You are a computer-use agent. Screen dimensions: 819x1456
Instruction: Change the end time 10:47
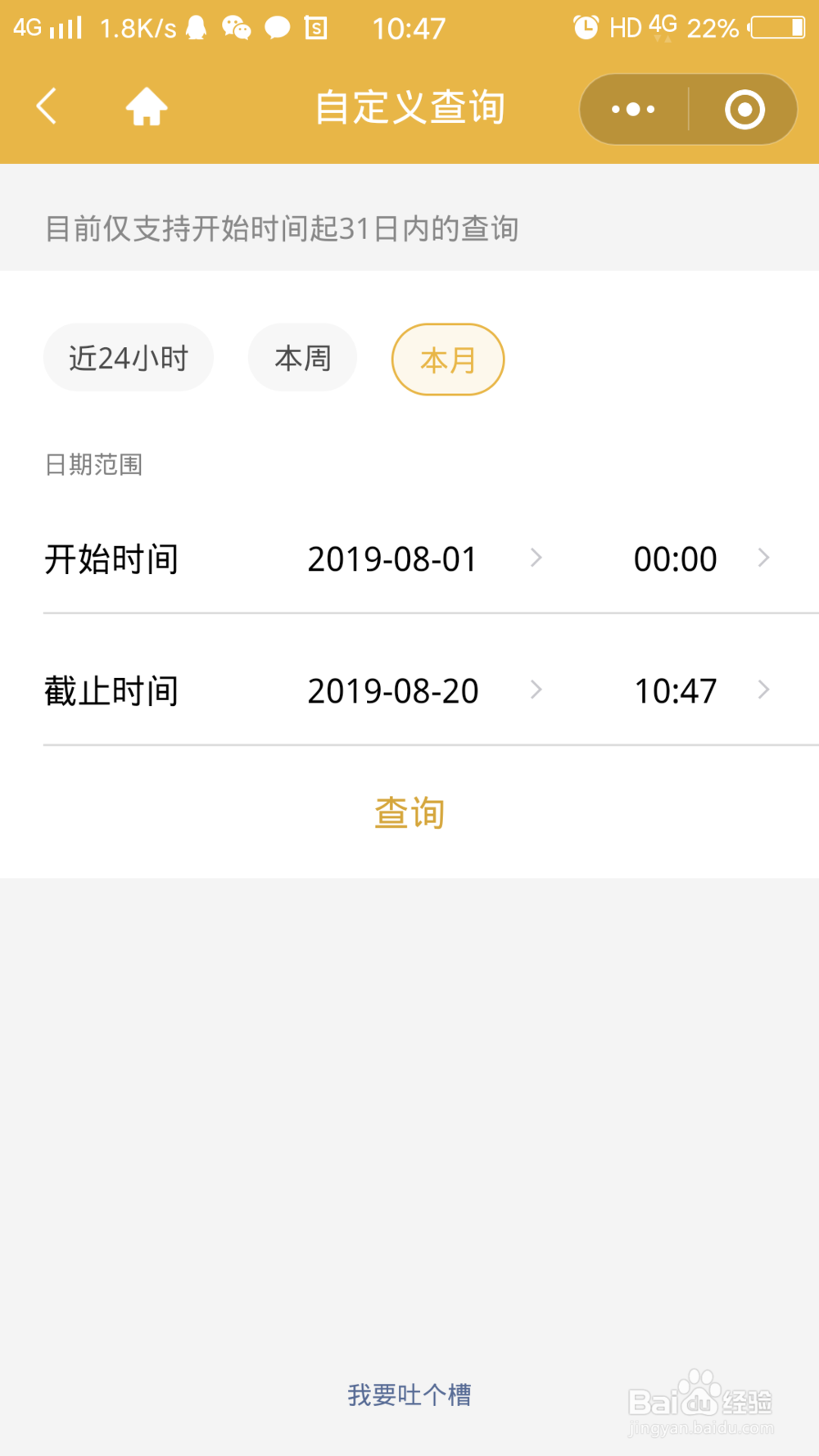click(702, 691)
